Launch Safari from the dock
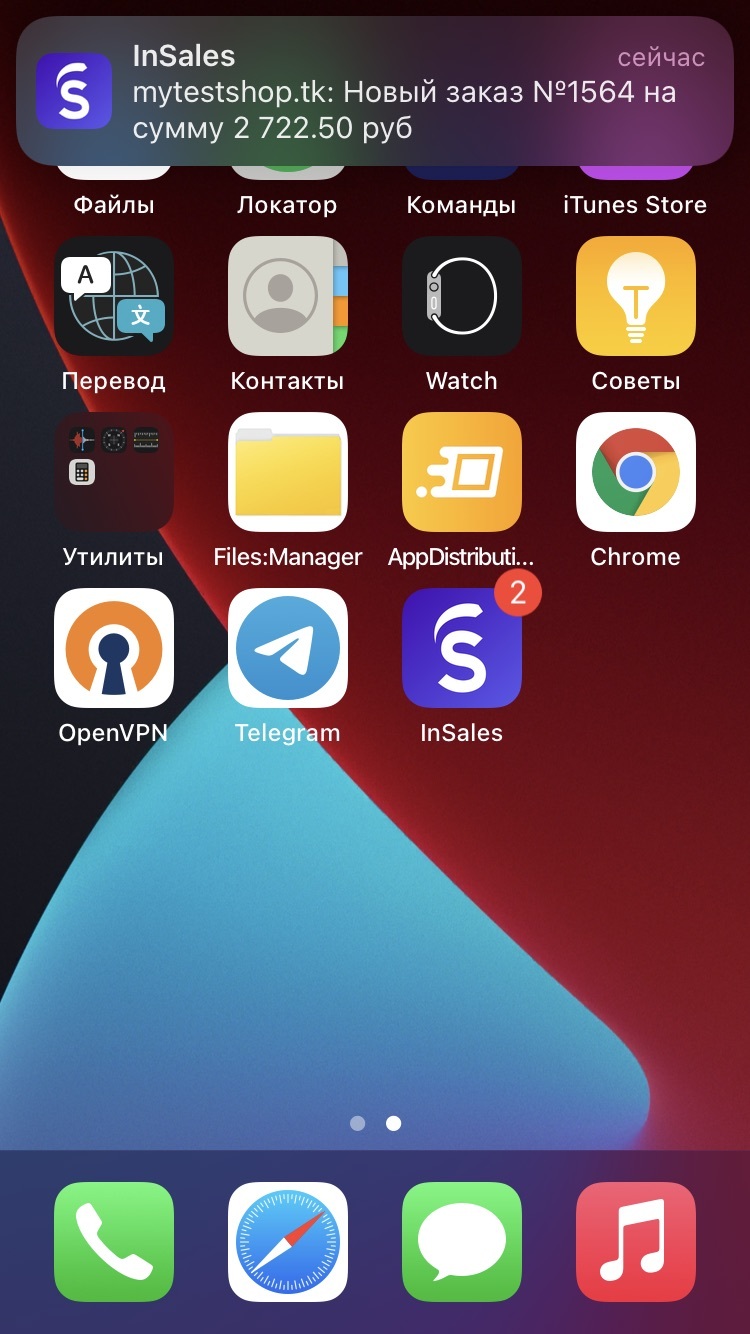The width and height of the screenshot is (750, 1334). pyautogui.click(x=288, y=1242)
